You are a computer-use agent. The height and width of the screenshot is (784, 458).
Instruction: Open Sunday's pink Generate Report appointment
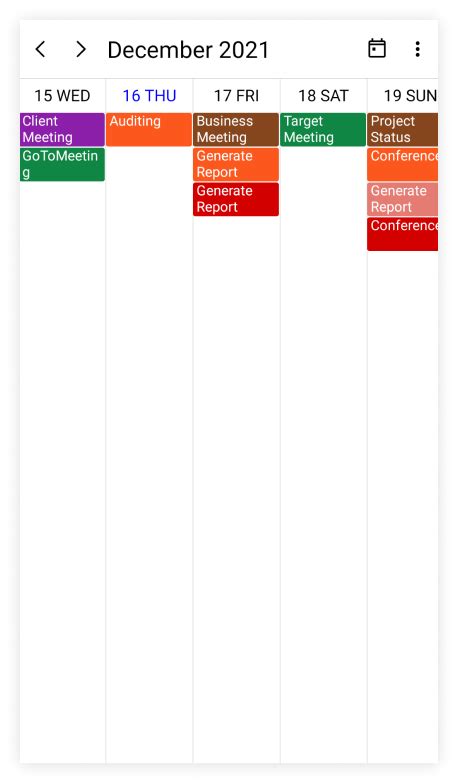402,199
